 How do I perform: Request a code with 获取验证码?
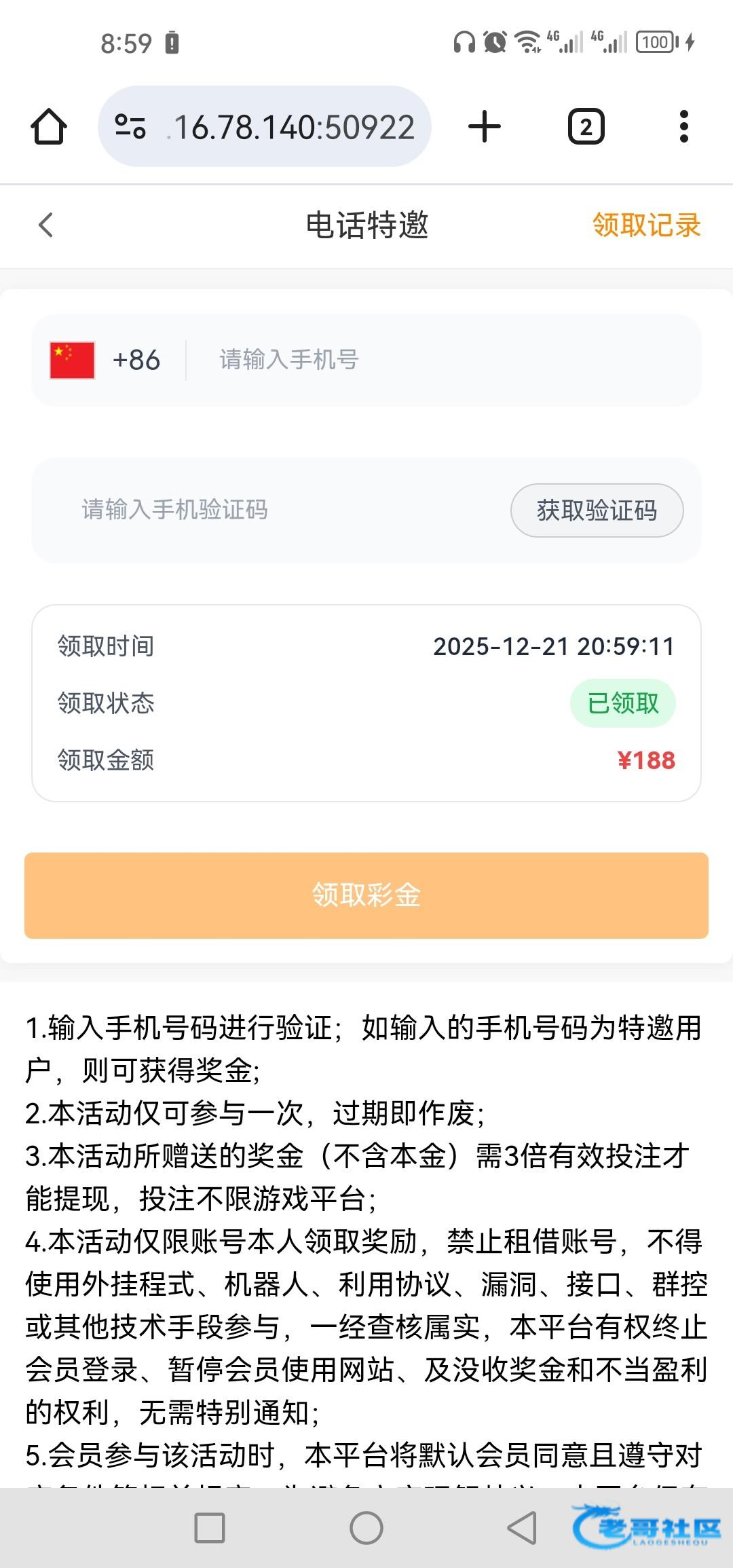point(597,510)
